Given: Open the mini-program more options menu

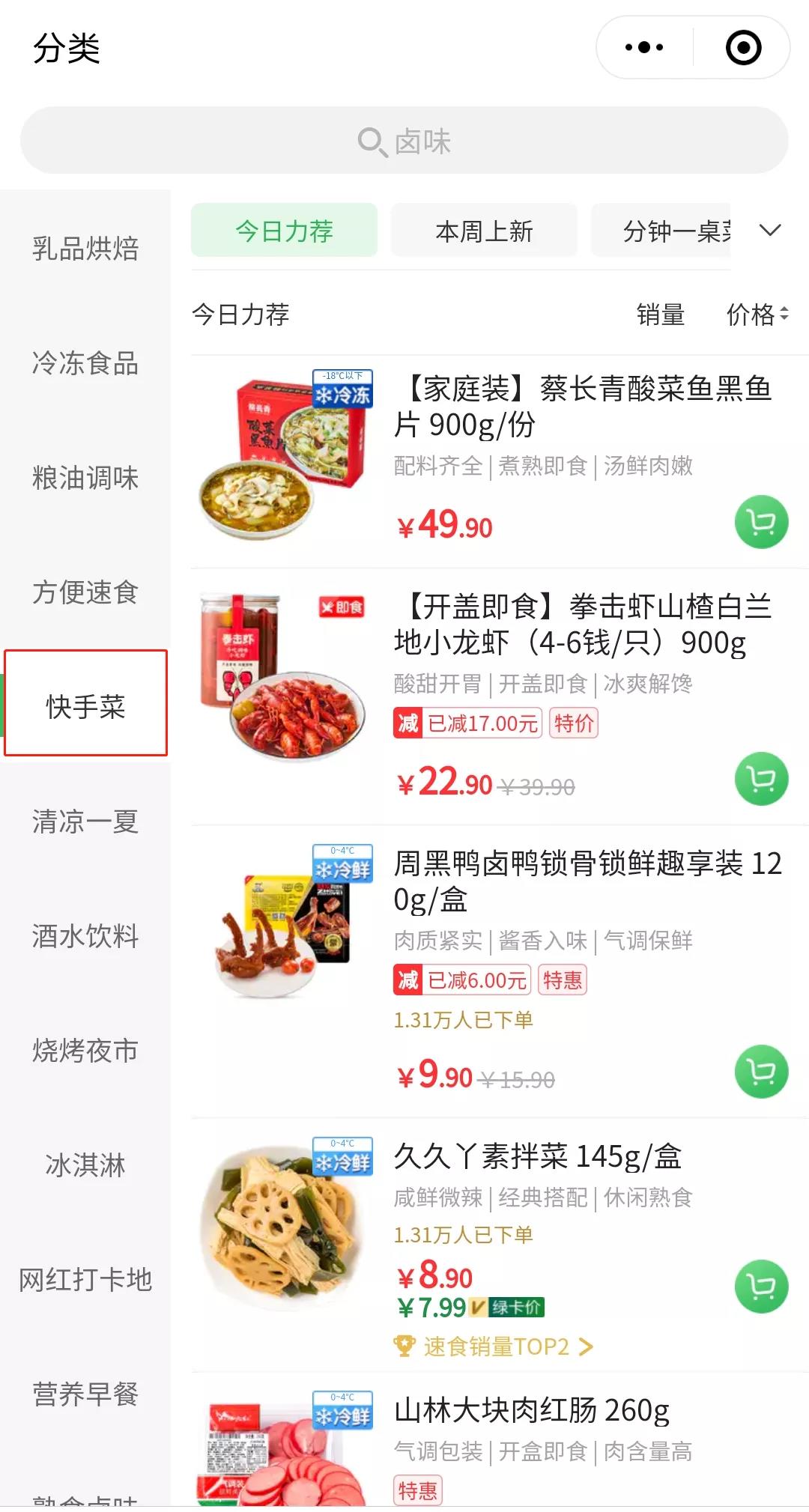Looking at the screenshot, I should [644, 48].
